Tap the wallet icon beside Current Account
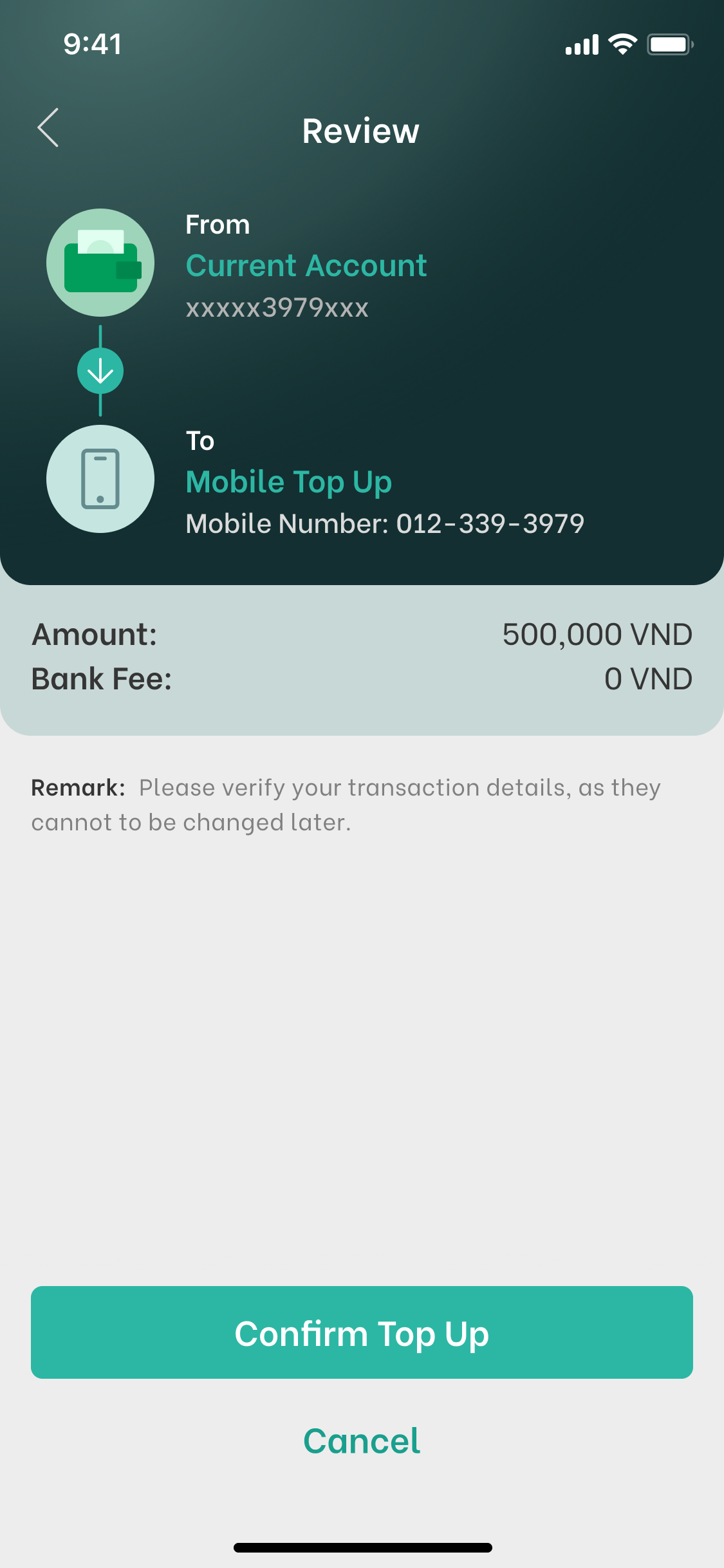This screenshot has height=1568, width=724. [x=100, y=261]
